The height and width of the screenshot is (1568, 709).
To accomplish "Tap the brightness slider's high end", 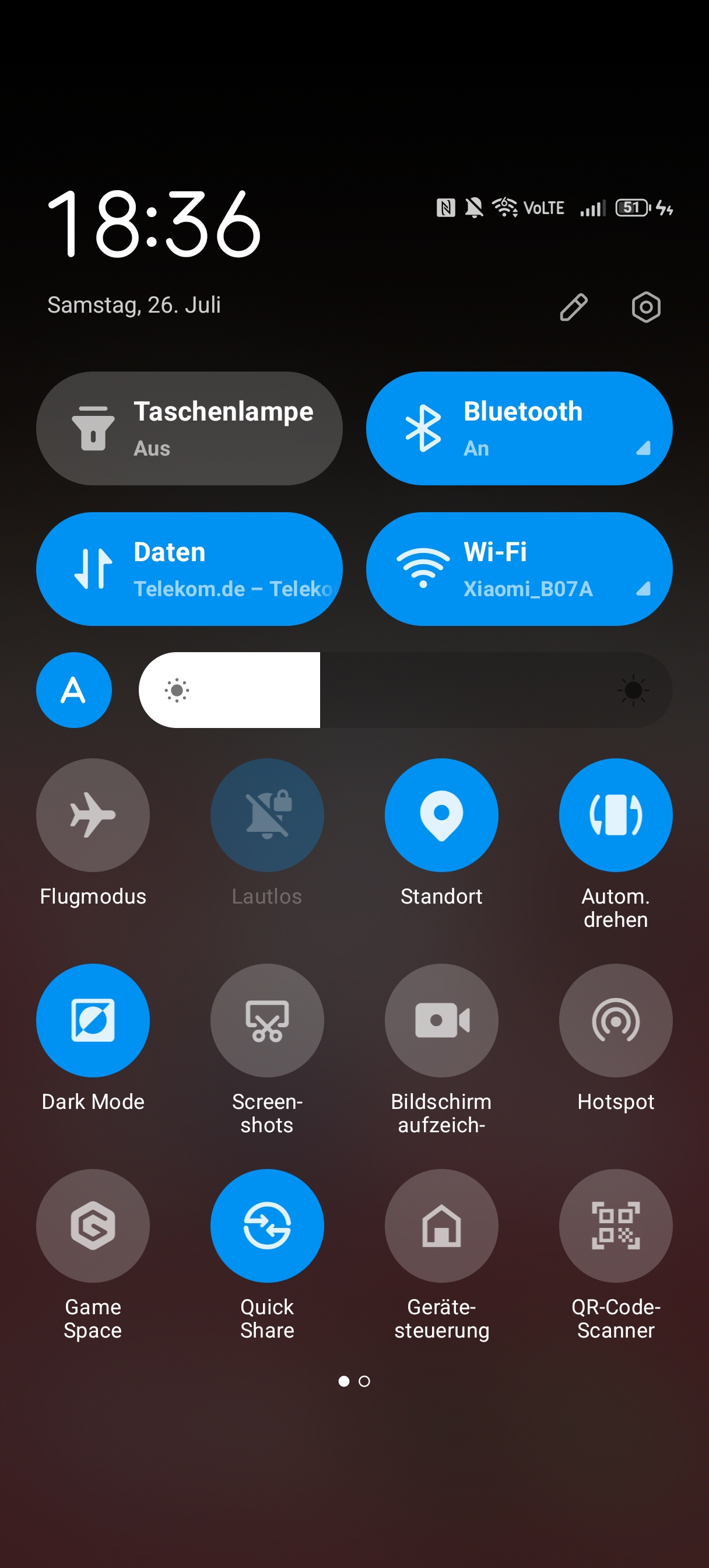I will [633, 690].
